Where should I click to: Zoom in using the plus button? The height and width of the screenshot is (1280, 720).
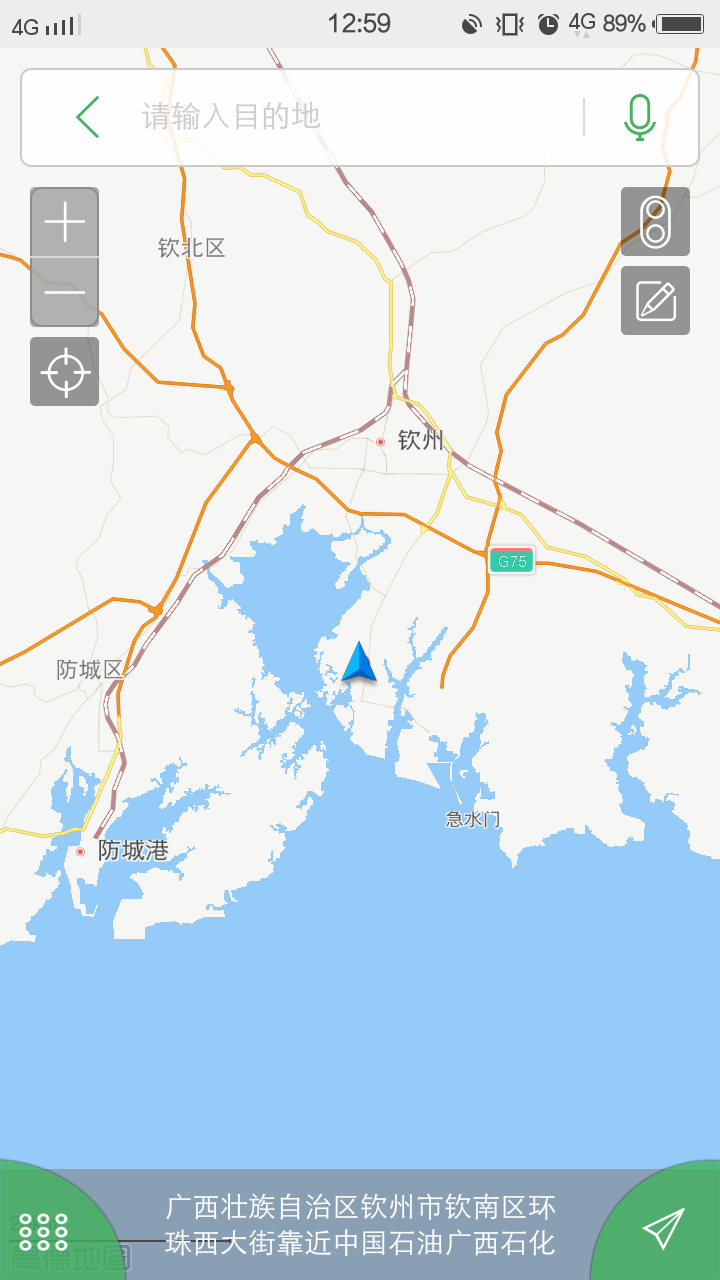(x=64, y=221)
